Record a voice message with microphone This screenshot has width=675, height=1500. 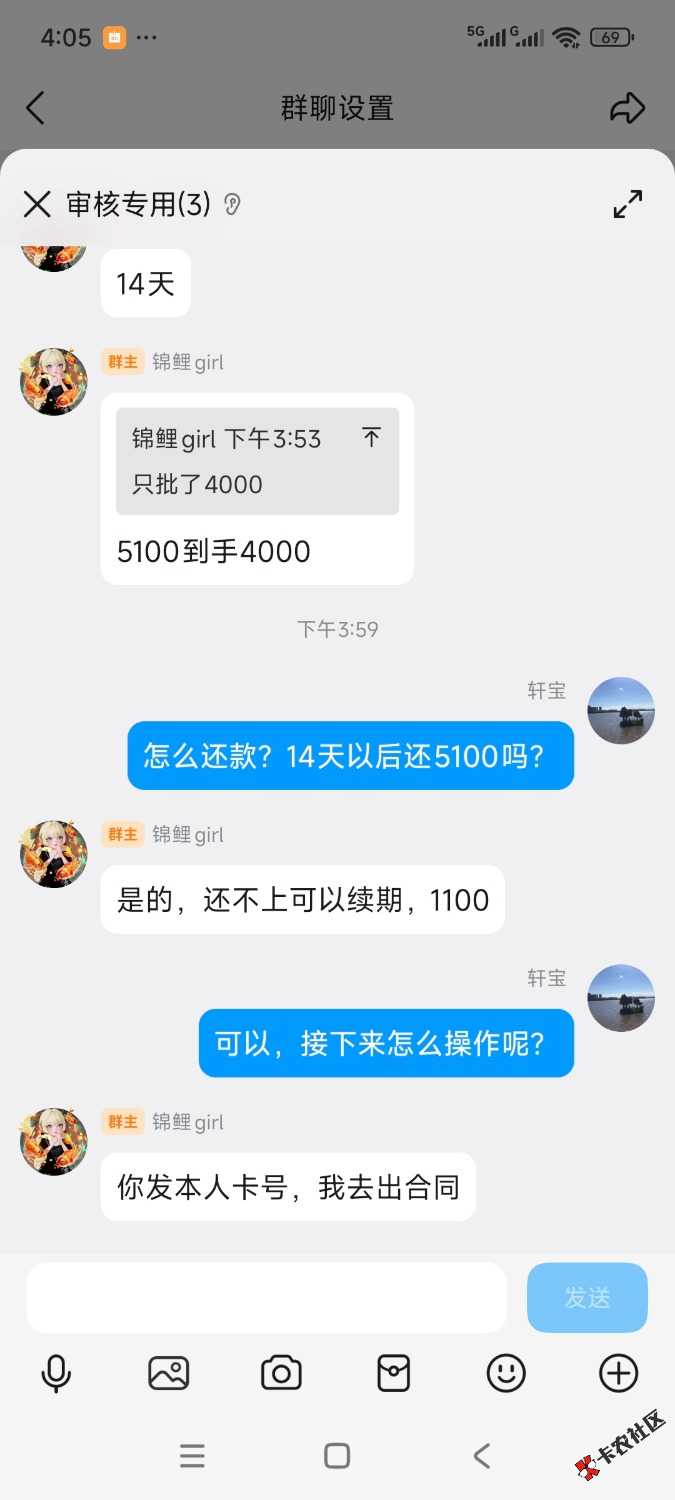tap(56, 1373)
